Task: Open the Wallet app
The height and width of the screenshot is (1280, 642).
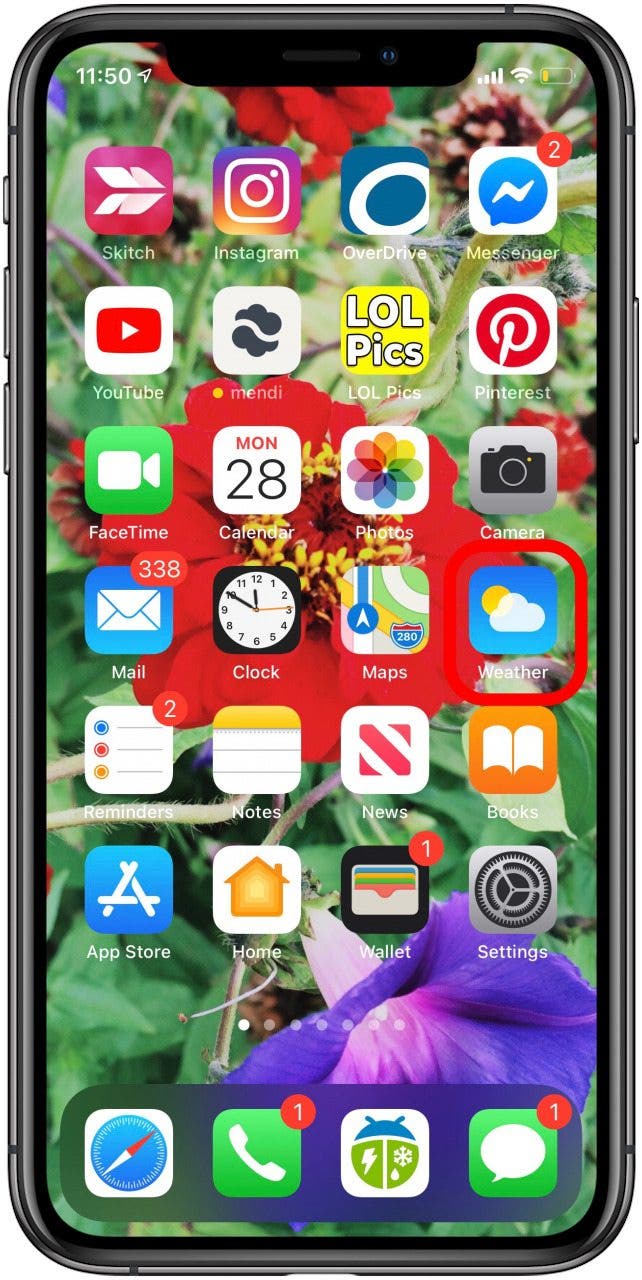Action: pyautogui.click(x=385, y=890)
